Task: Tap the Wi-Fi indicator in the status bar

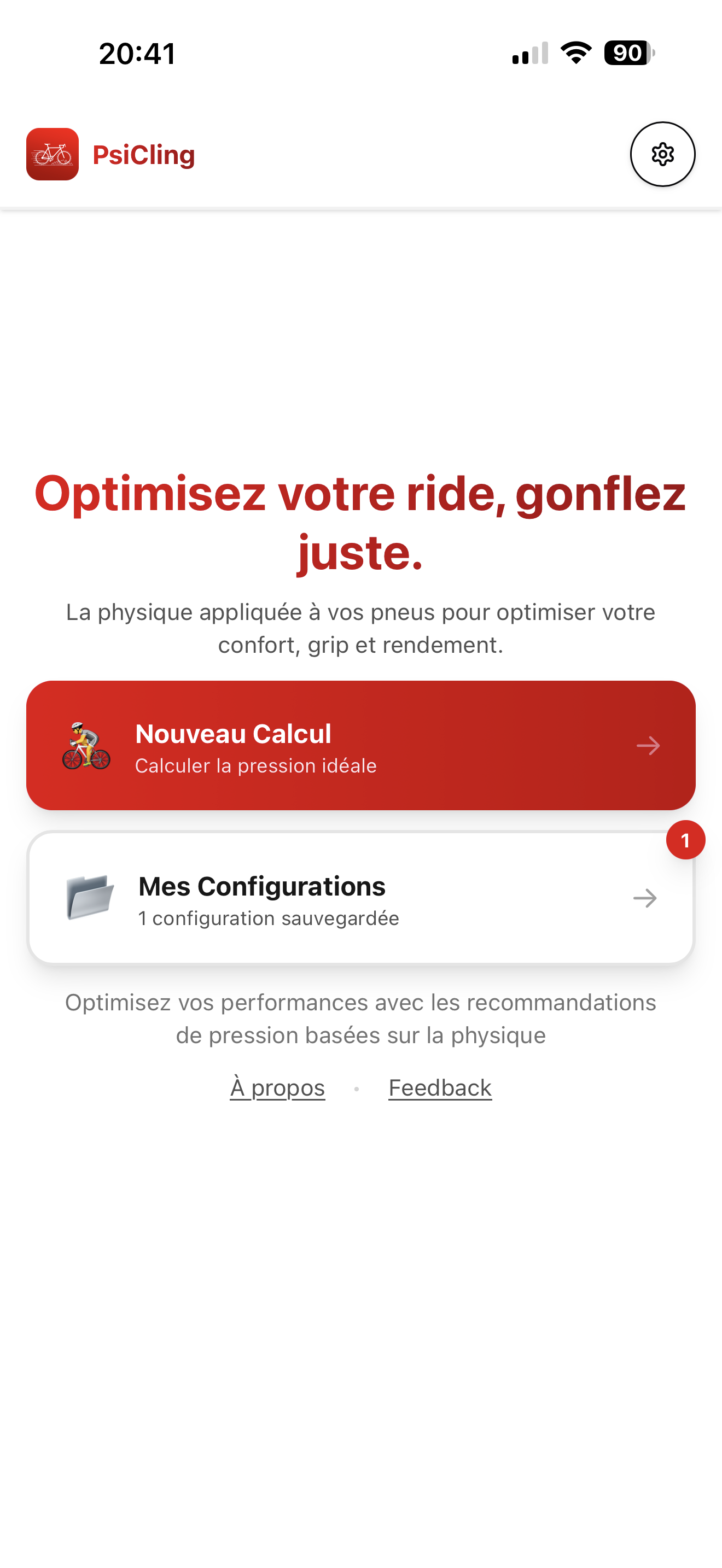Action: pyautogui.click(x=574, y=54)
